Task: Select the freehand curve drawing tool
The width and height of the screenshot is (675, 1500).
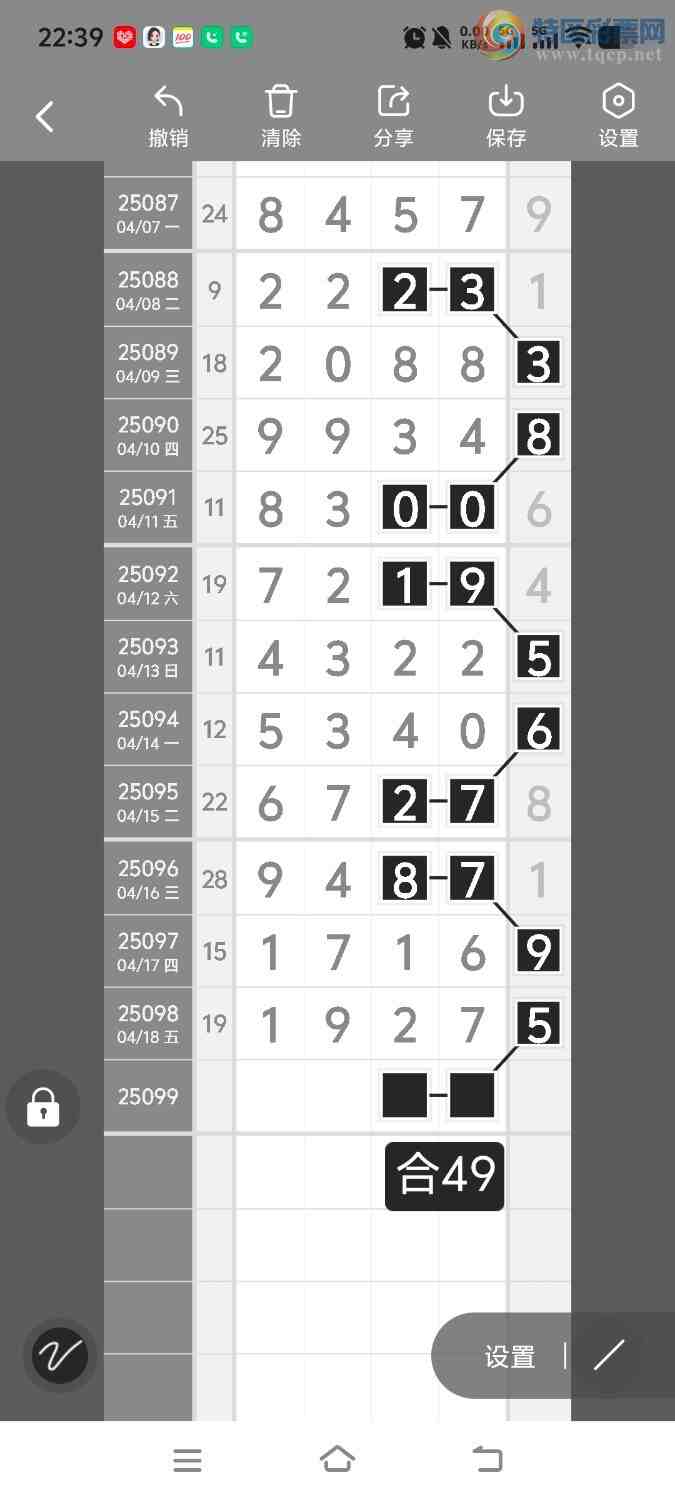Action: [x=60, y=1356]
